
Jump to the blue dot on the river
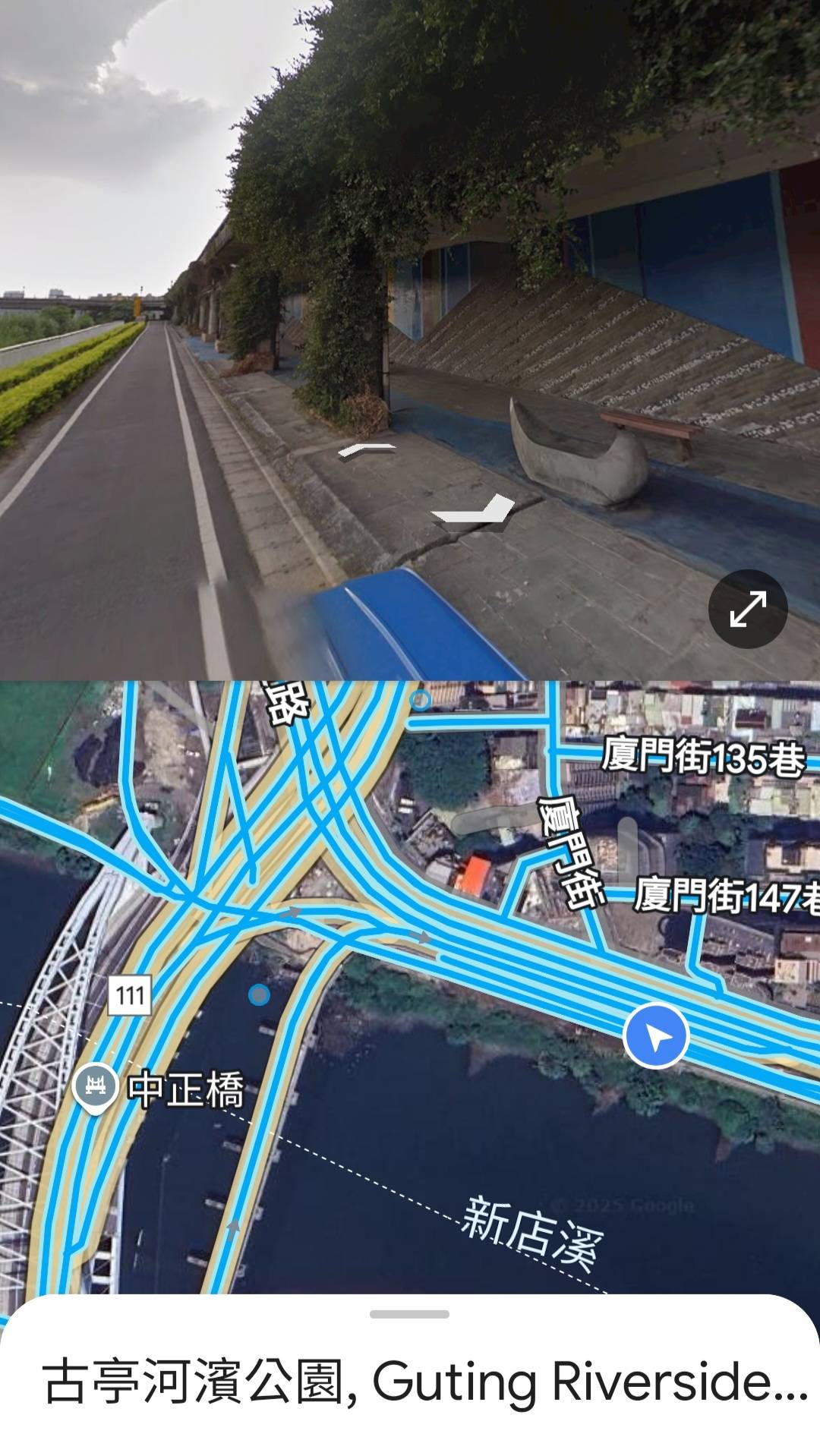(x=259, y=994)
